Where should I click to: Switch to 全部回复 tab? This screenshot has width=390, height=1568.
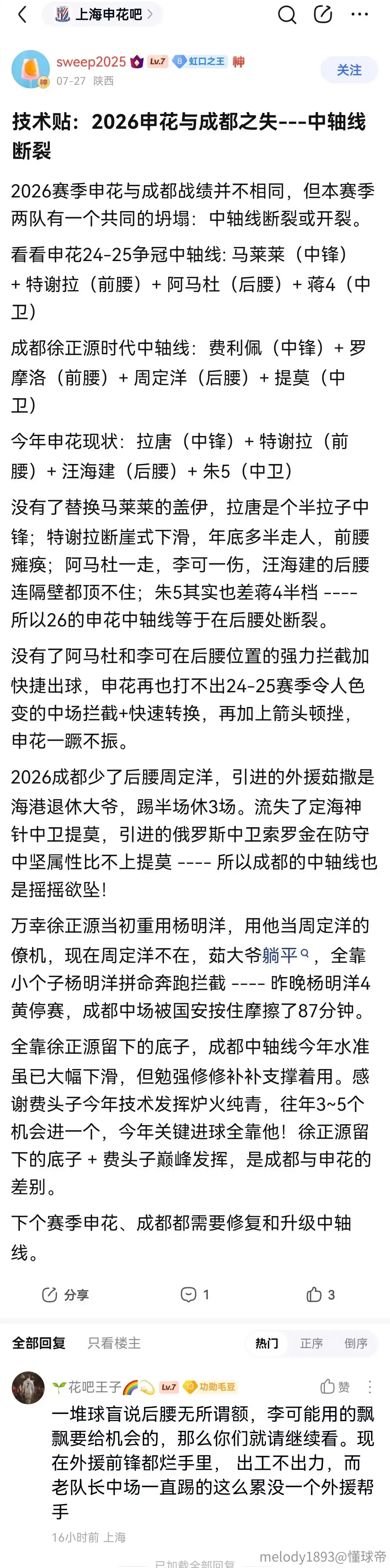tap(38, 1344)
